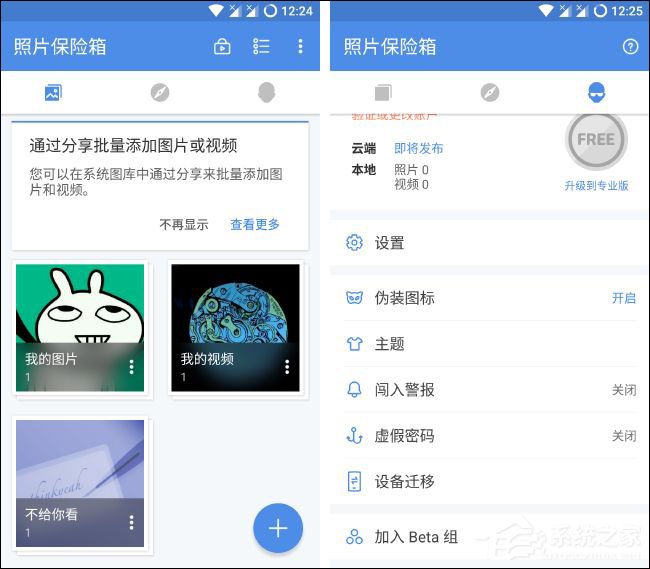The height and width of the screenshot is (569, 650).
Task: Open options menu for 我的视频 album
Action: coord(287,367)
